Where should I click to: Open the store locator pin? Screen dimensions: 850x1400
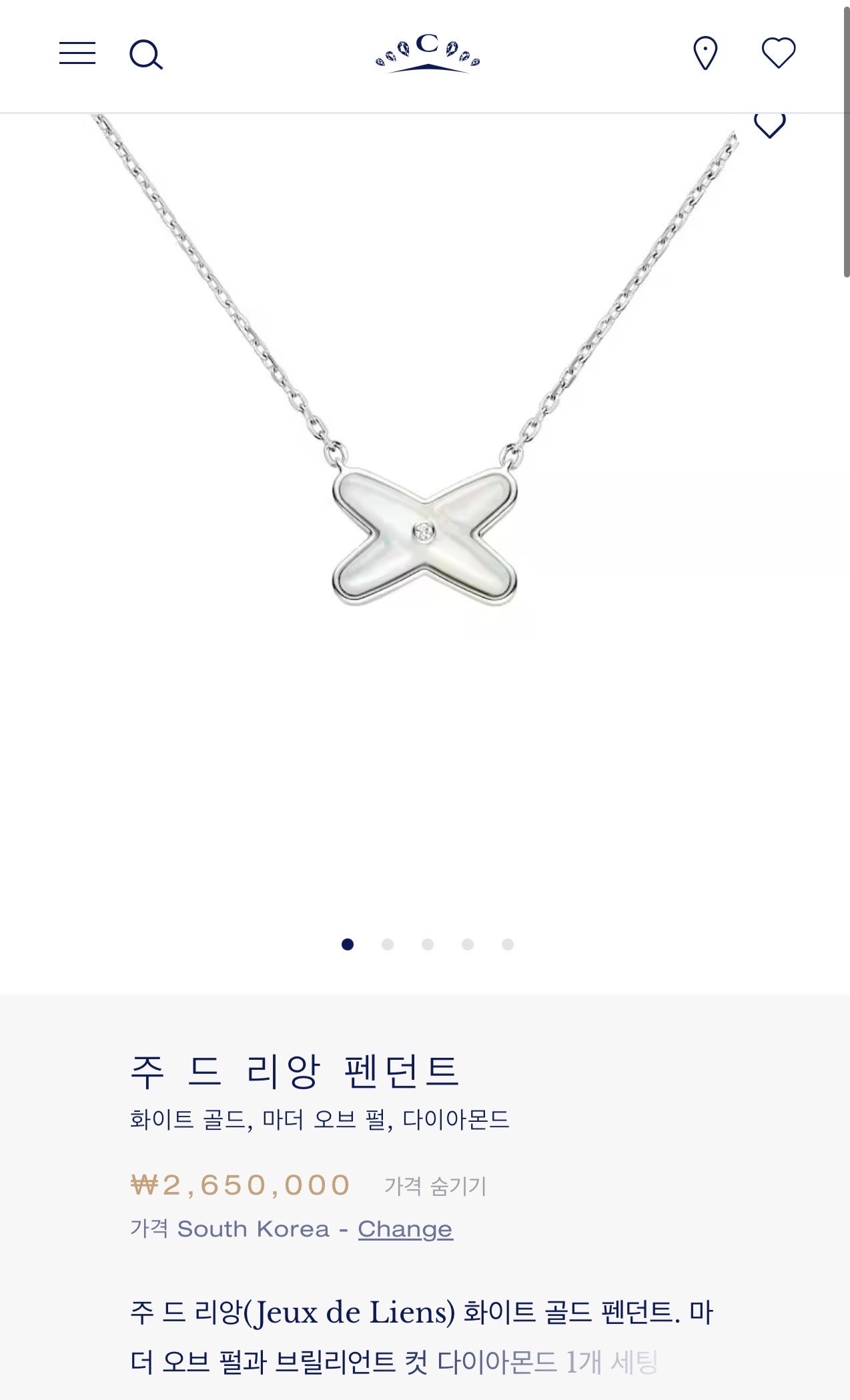(705, 53)
